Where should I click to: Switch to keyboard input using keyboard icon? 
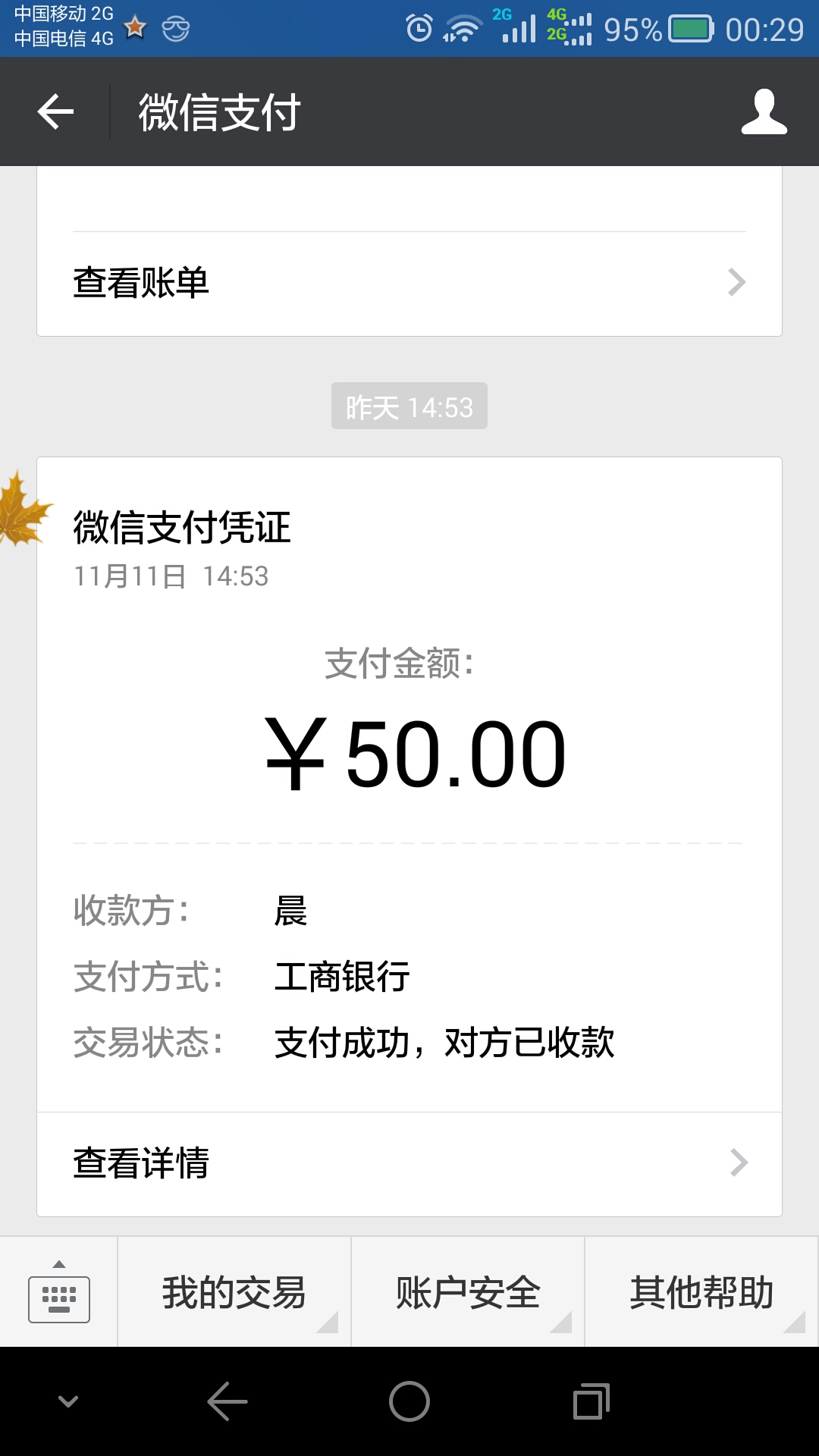[x=58, y=1297]
